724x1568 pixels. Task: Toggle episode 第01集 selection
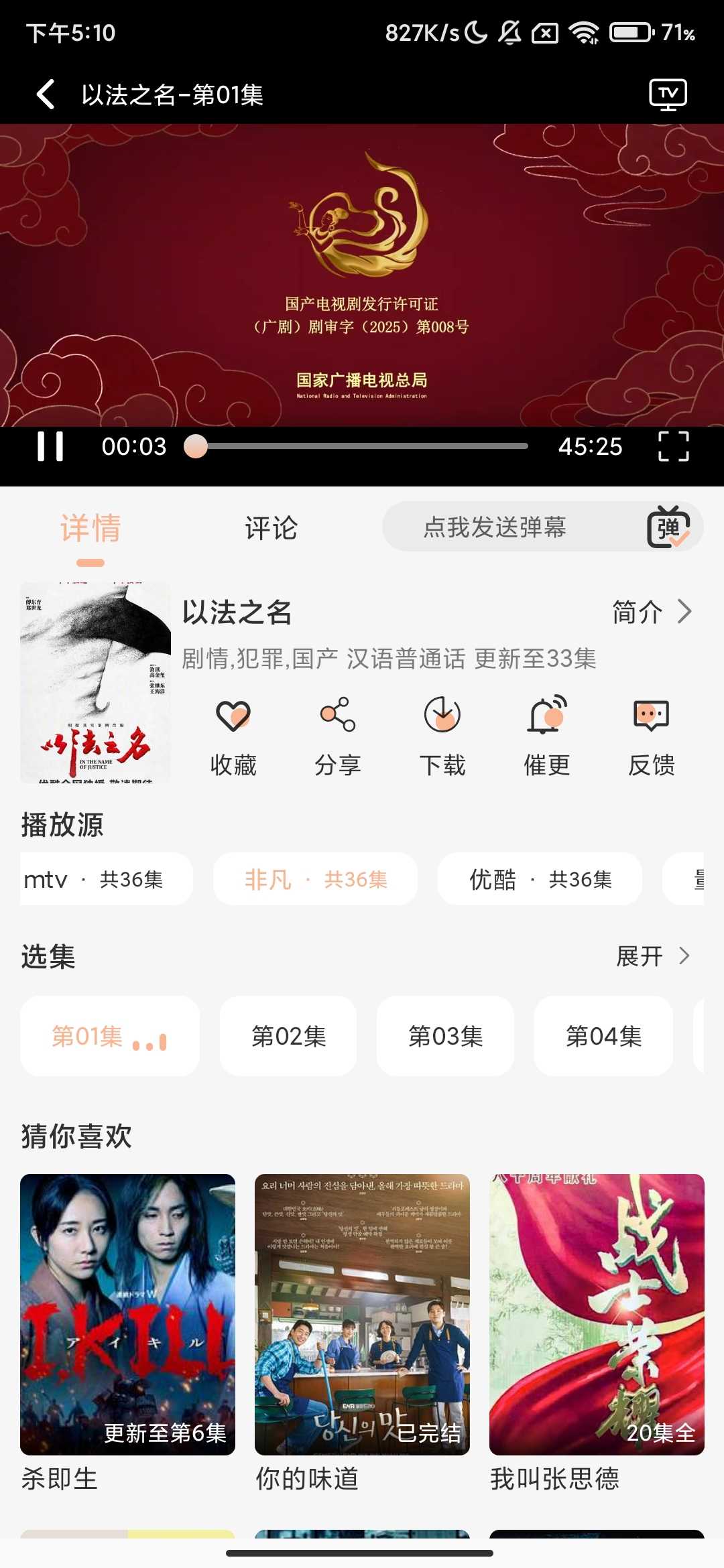tap(109, 1036)
